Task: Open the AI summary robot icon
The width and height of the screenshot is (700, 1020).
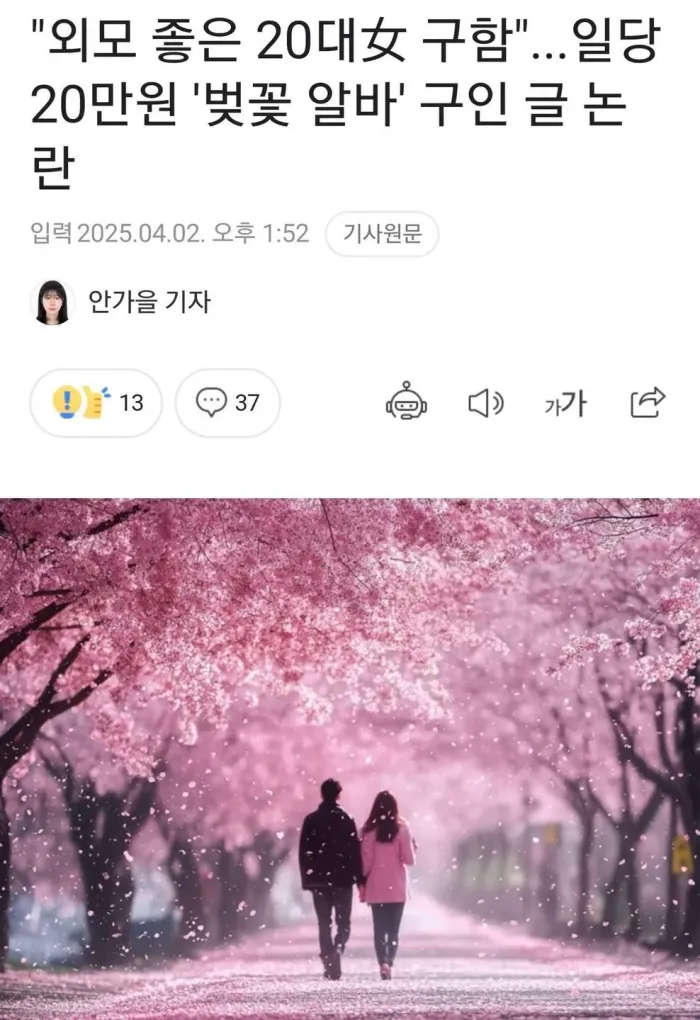Action: point(407,403)
